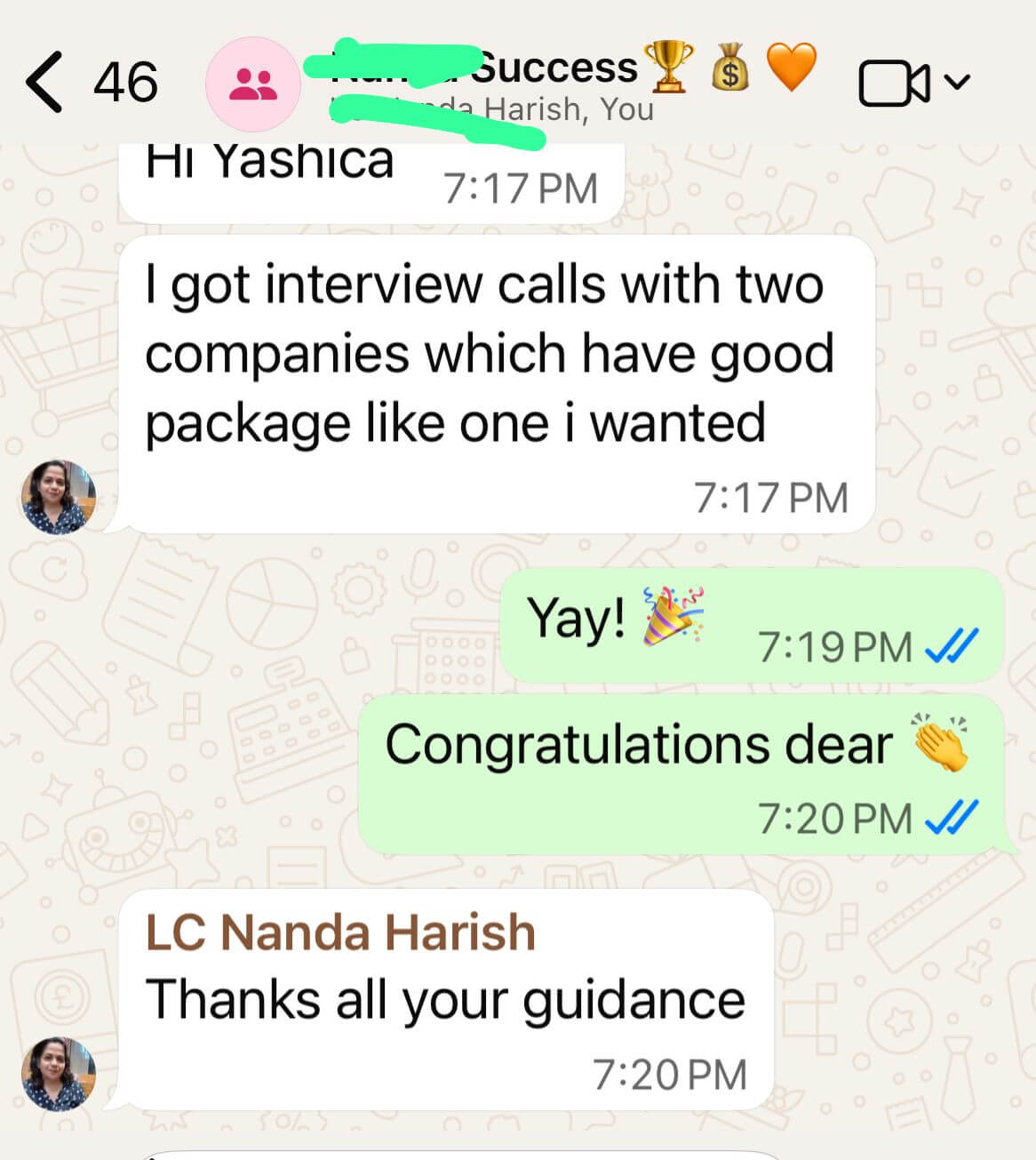
Task: Tap the sender avatar beside "Thanks all your guidance"
Action: [59, 1074]
